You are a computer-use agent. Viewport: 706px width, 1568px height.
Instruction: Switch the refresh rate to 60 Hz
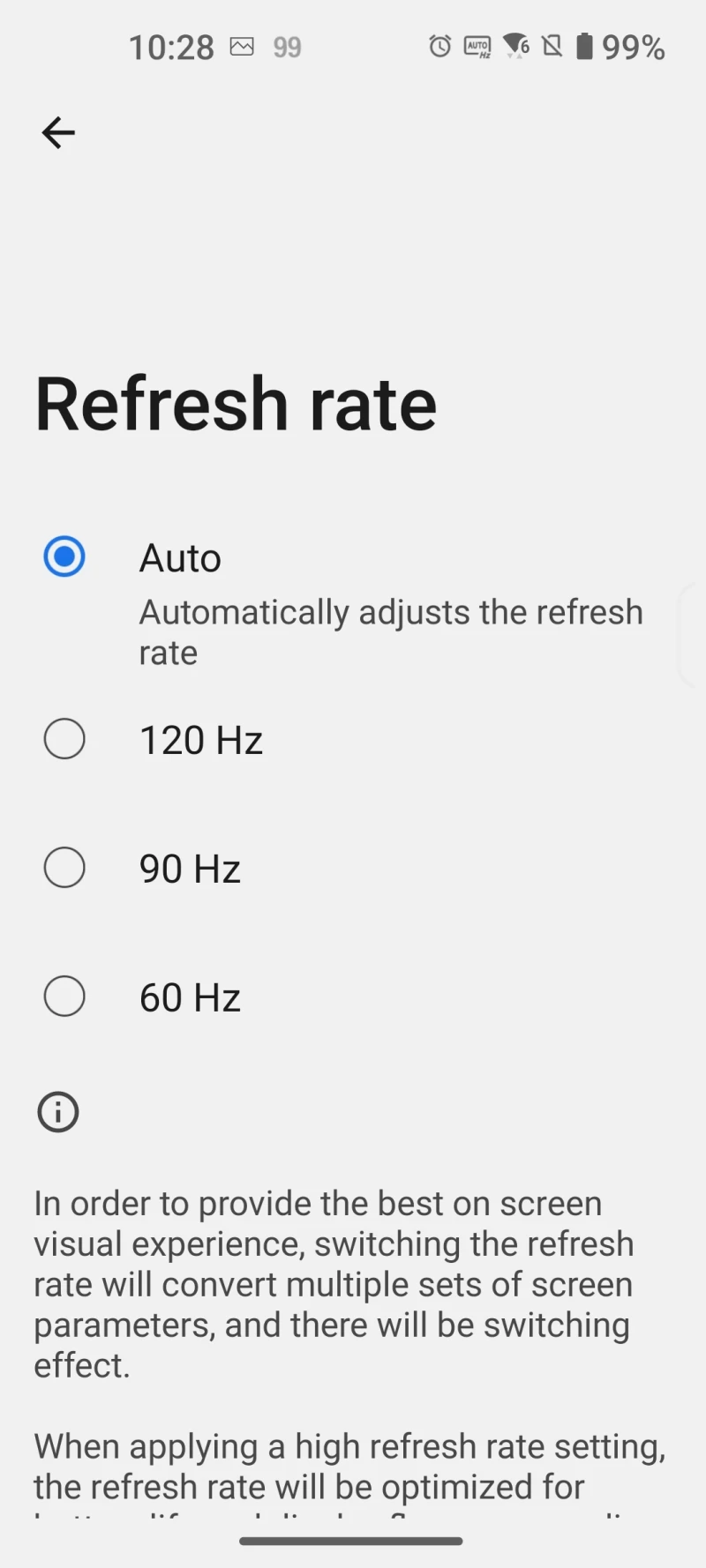[x=64, y=997]
